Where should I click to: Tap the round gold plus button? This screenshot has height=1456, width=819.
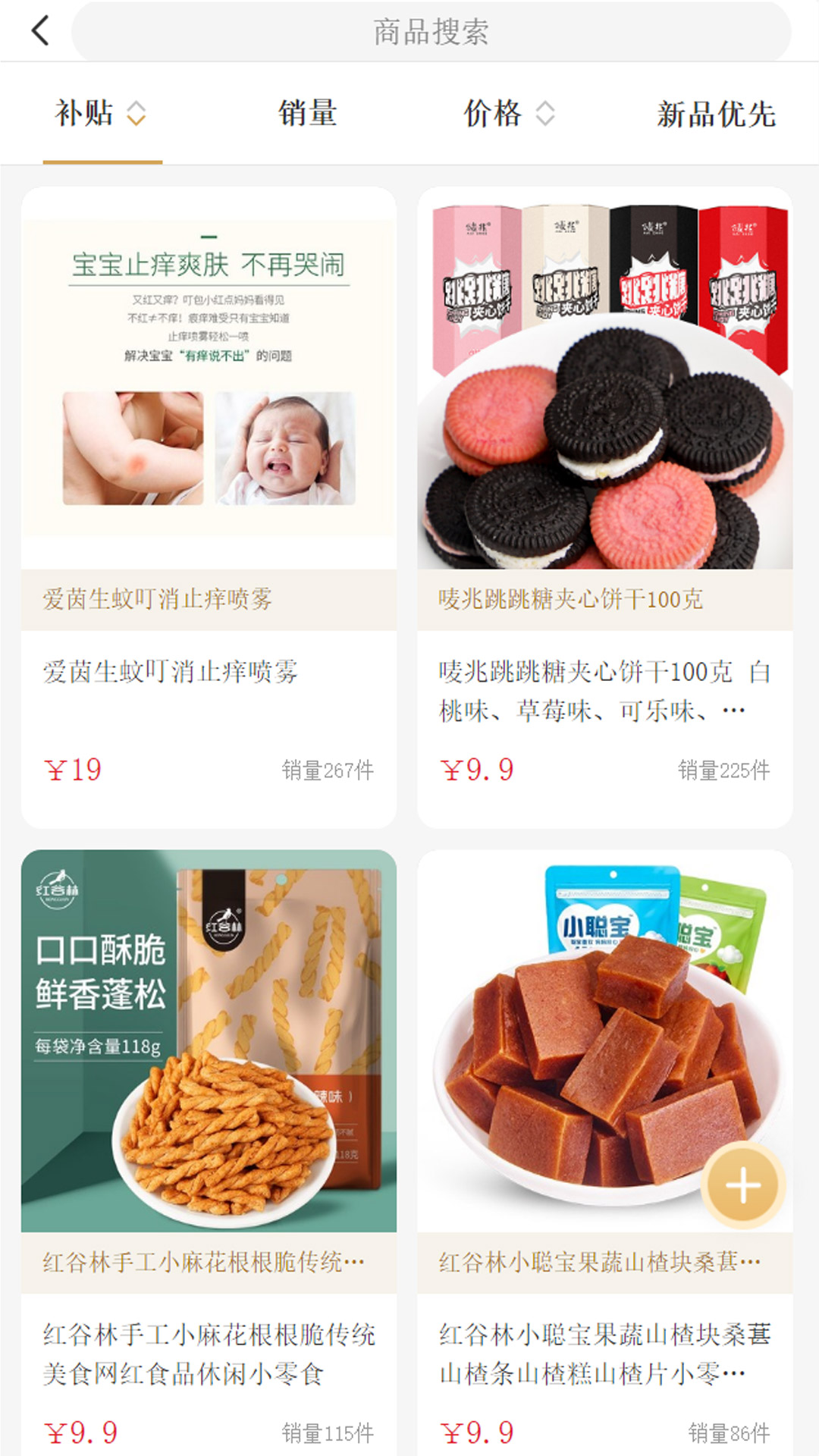pos(742,1186)
